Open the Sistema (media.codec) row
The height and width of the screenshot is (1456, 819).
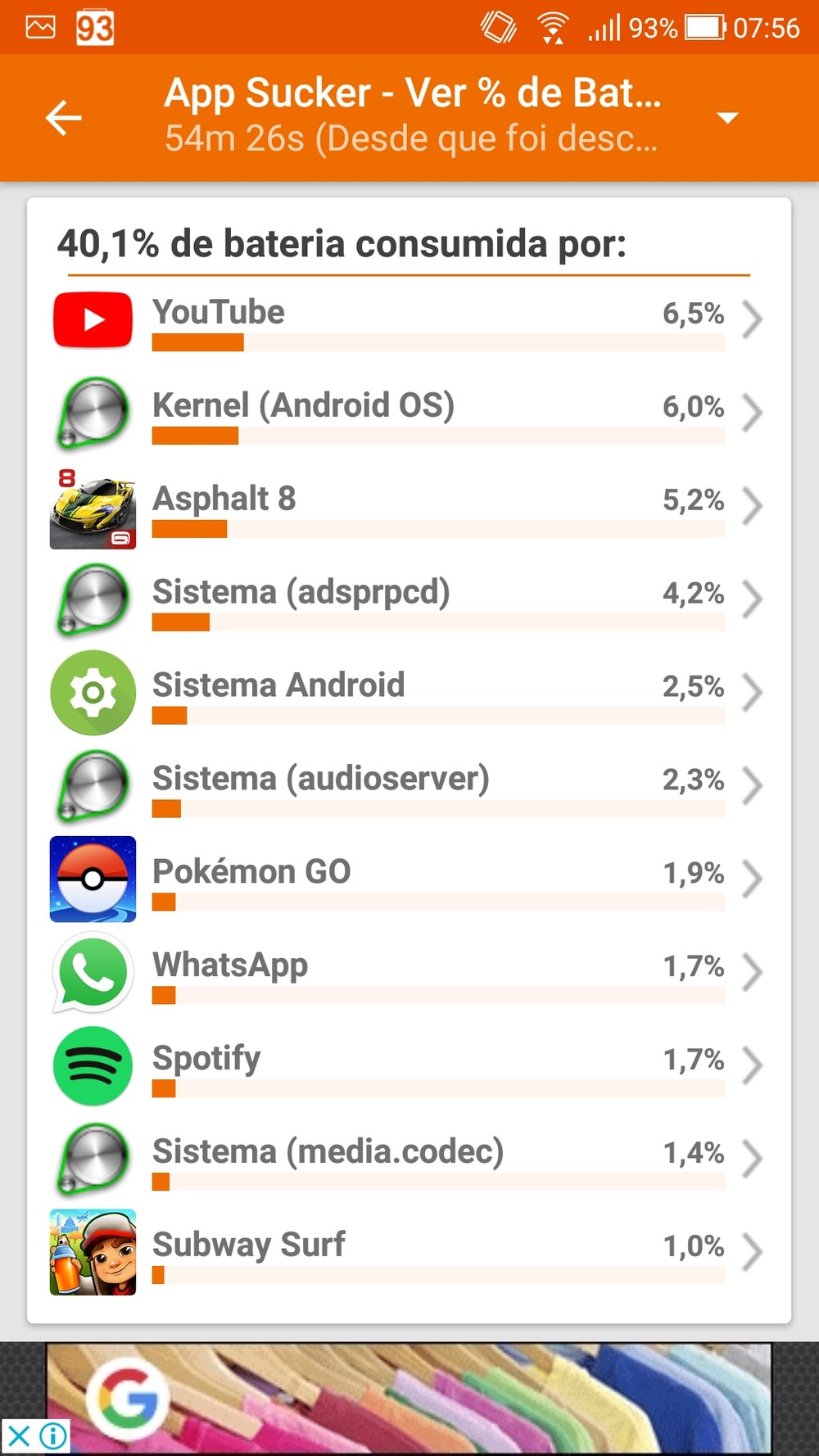[x=409, y=1160]
